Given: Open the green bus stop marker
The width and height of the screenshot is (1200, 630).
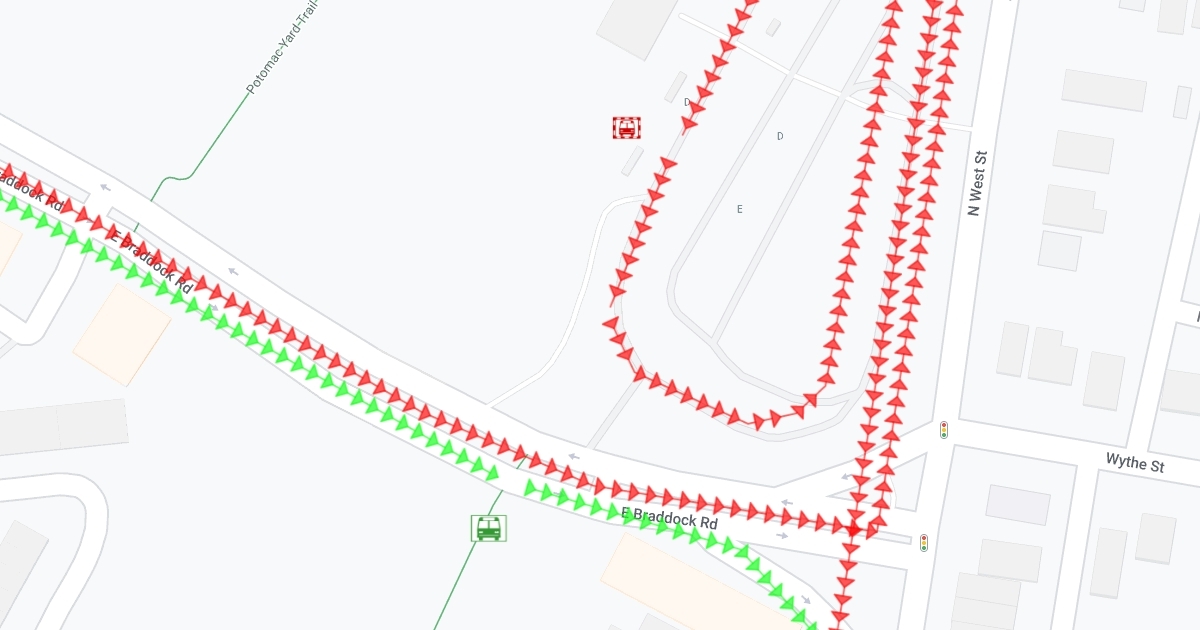Looking at the screenshot, I should (488, 528).
